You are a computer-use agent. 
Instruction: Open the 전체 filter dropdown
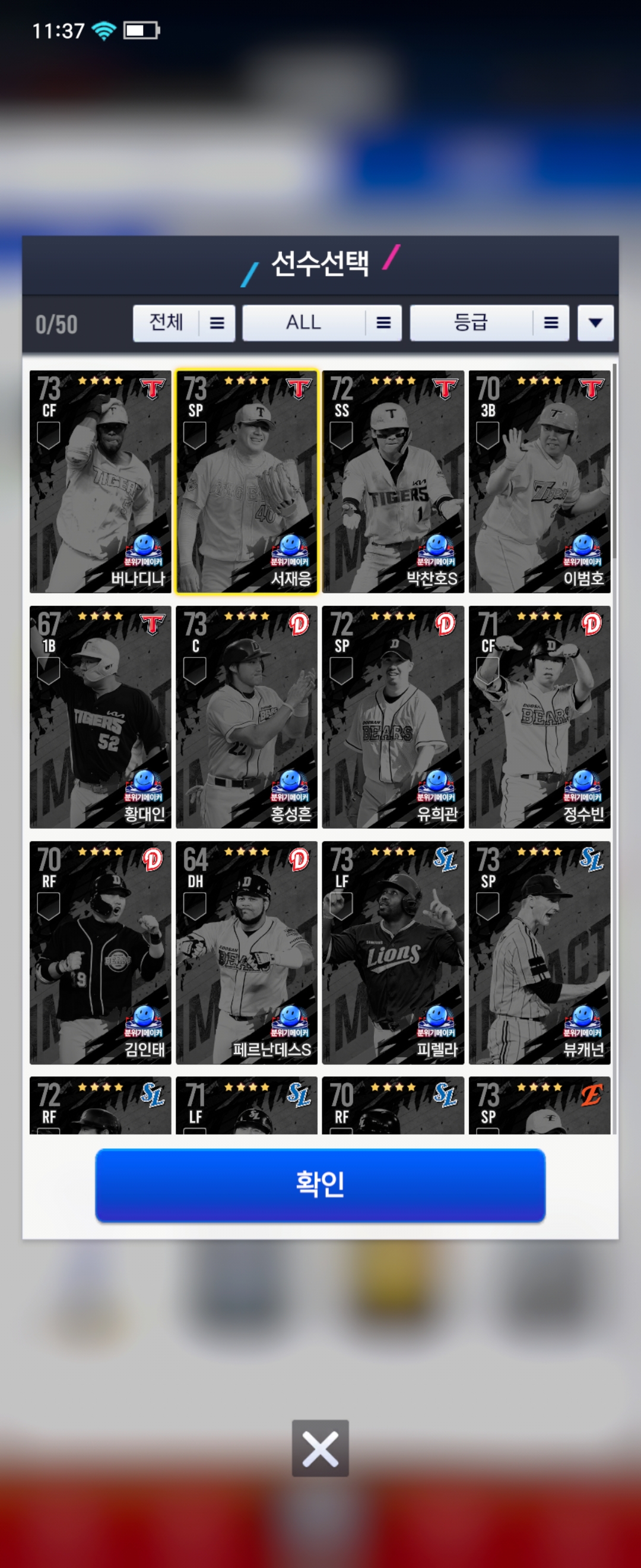[x=183, y=323]
